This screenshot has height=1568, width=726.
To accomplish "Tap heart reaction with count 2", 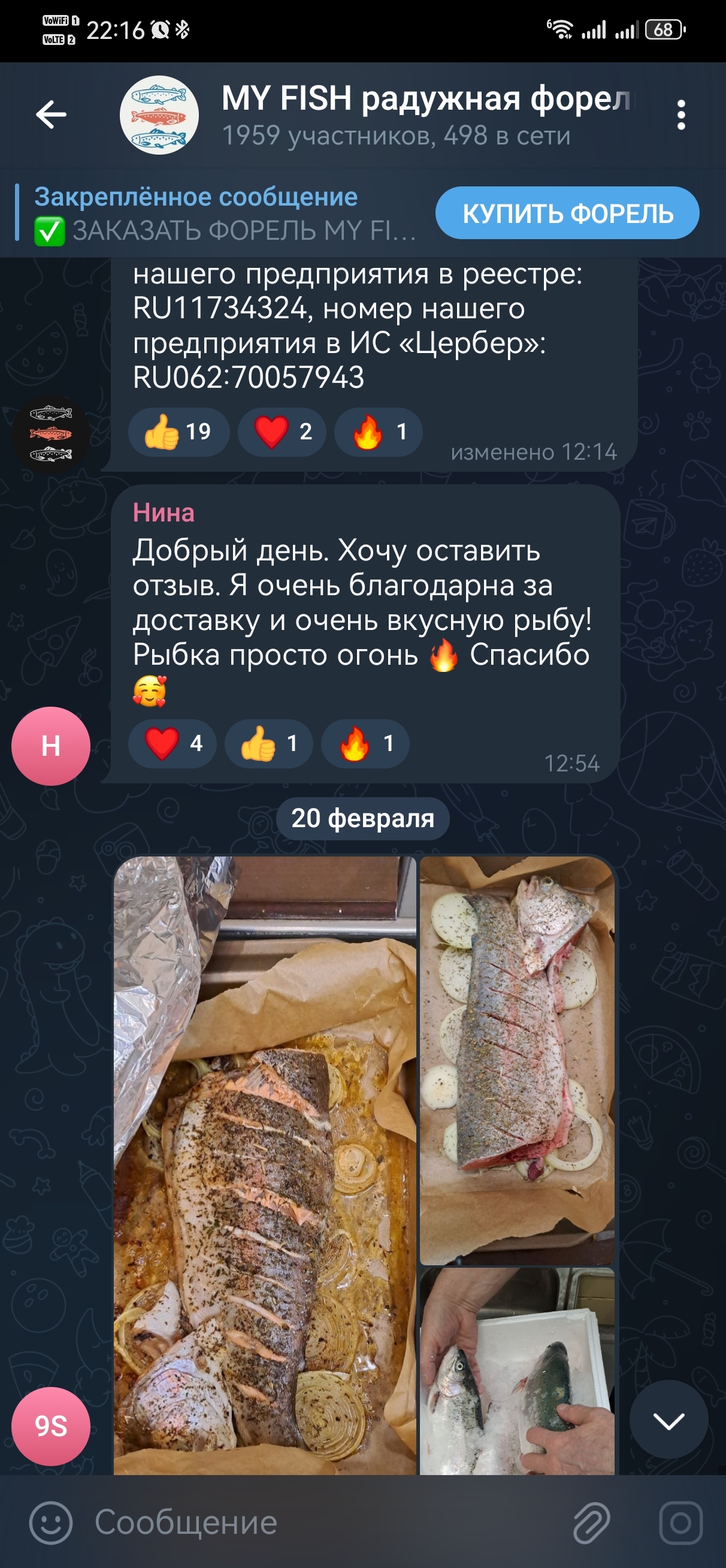I will coord(281,432).
